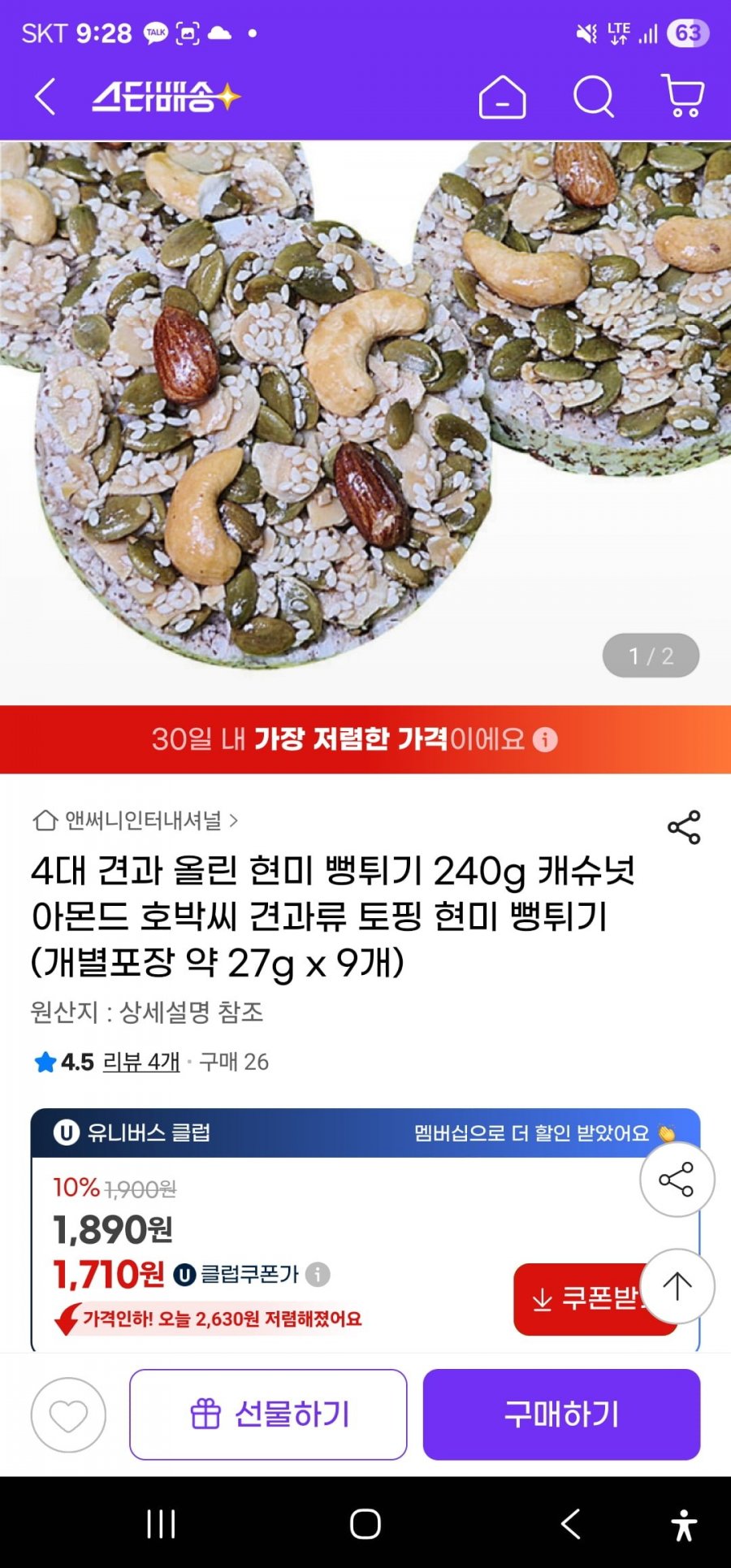Add product to wishlist heart
This screenshot has width=731, height=1568.
click(68, 1415)
